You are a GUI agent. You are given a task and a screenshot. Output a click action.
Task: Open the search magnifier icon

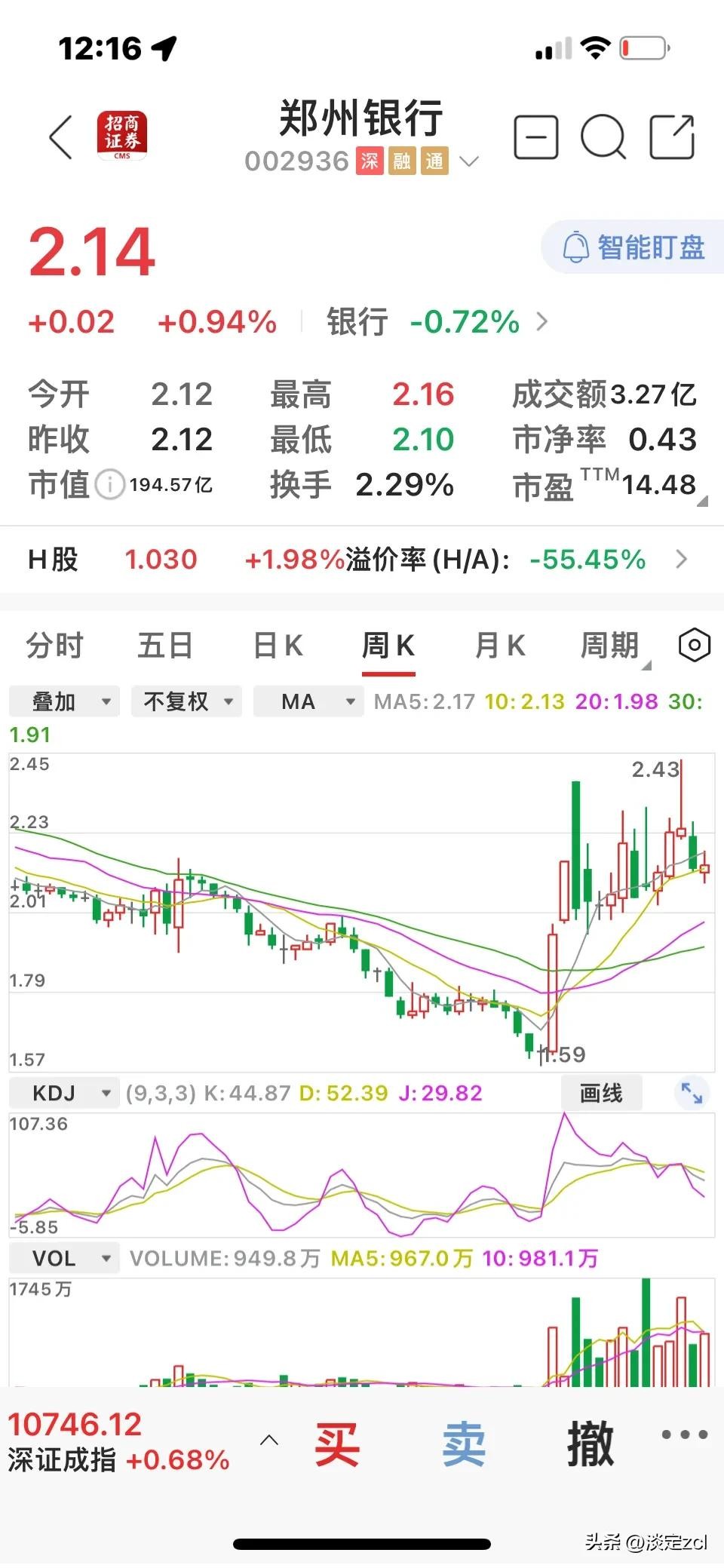[603, 137]
